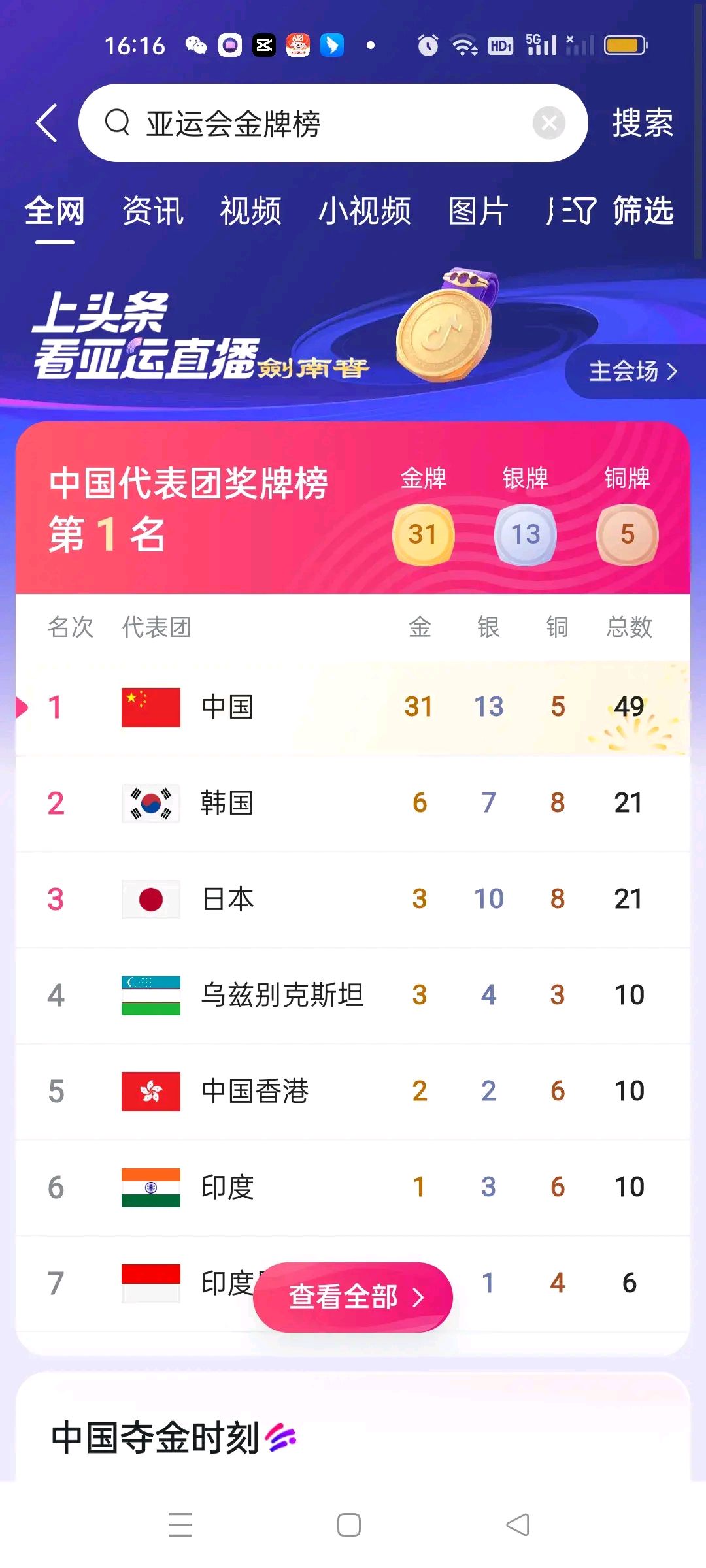Tap the gold medal count icon showing 31
Screen dimensions: 706x1568
click(x=422, y=534)
